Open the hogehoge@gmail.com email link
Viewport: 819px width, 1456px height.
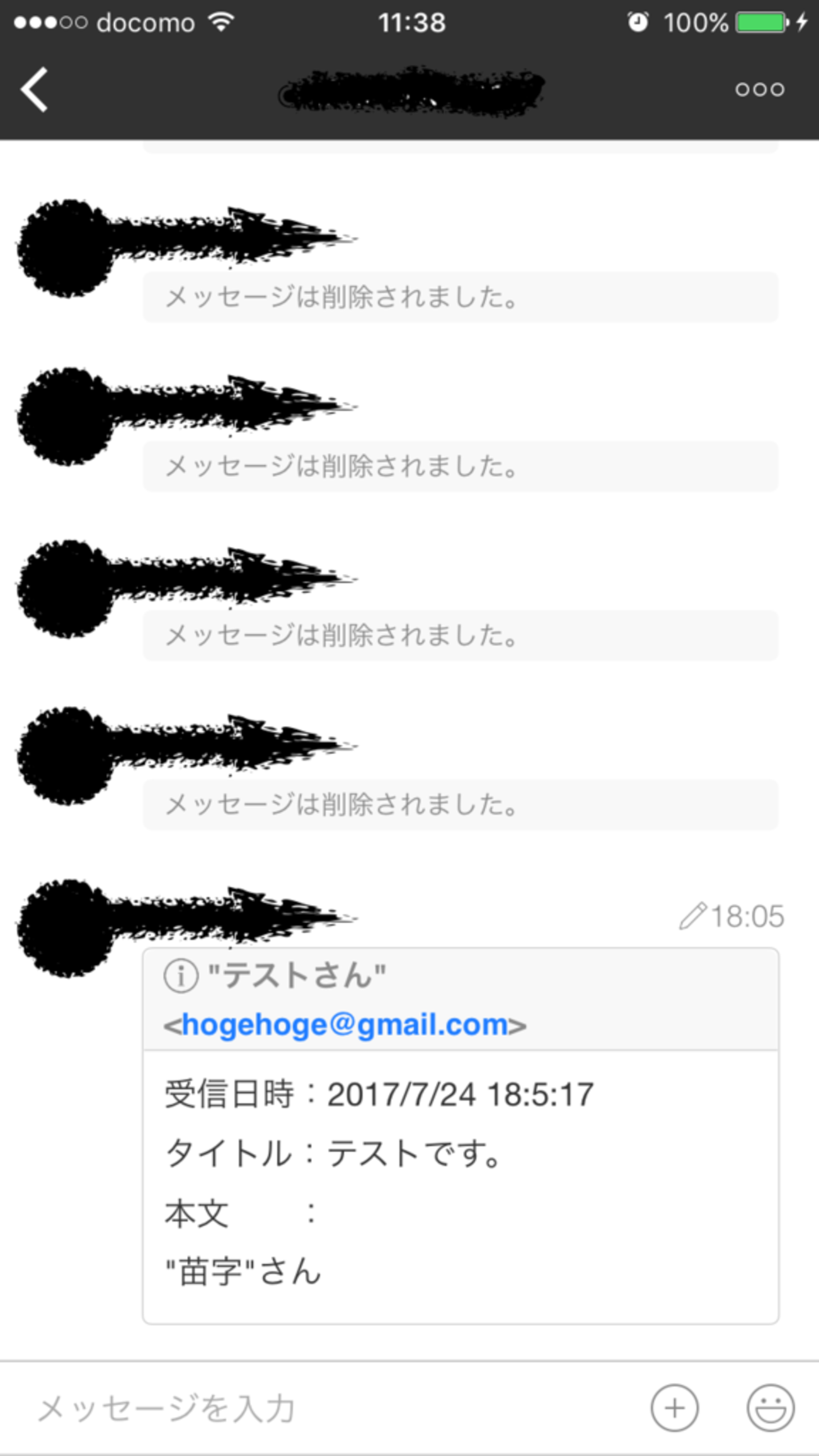[x=345, y=1025]
